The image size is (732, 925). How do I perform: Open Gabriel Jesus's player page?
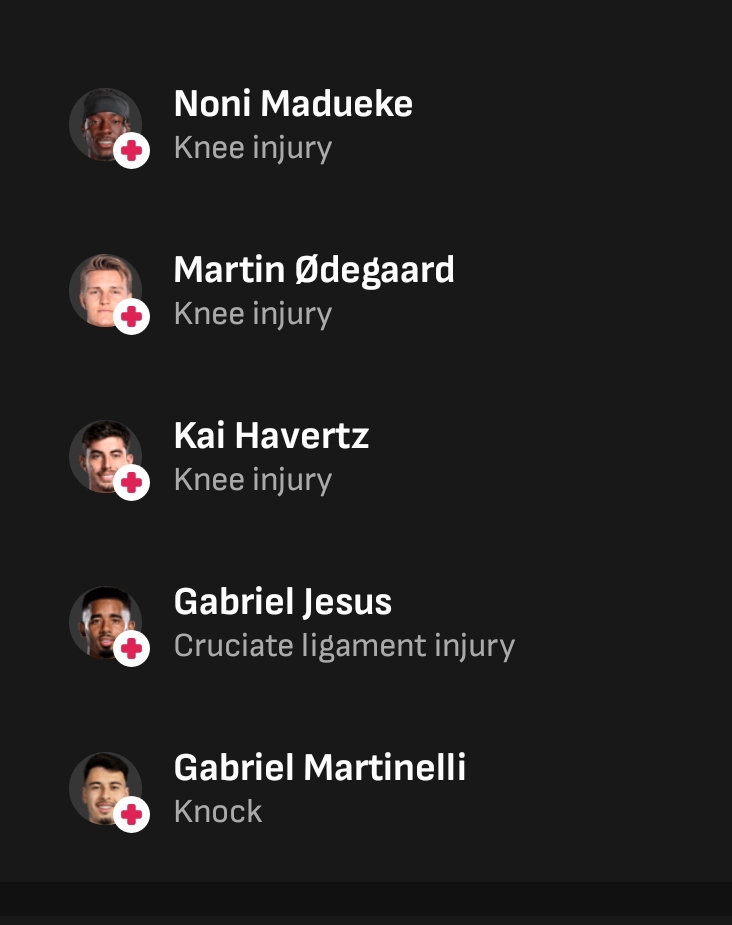click(282, 603)
